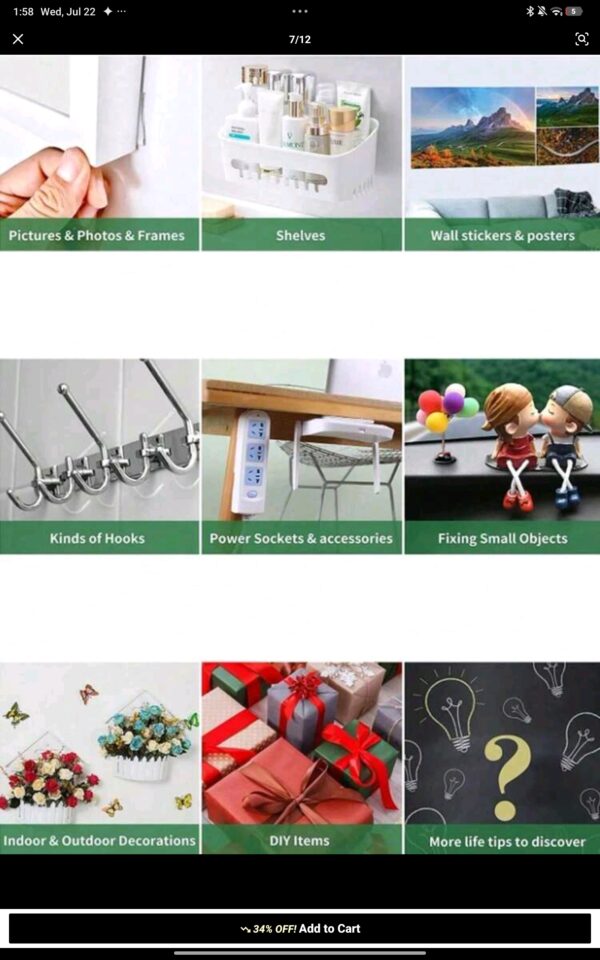Open visual search for this image
The height and width of the screenshot is (960, 600).
(581, 39)
